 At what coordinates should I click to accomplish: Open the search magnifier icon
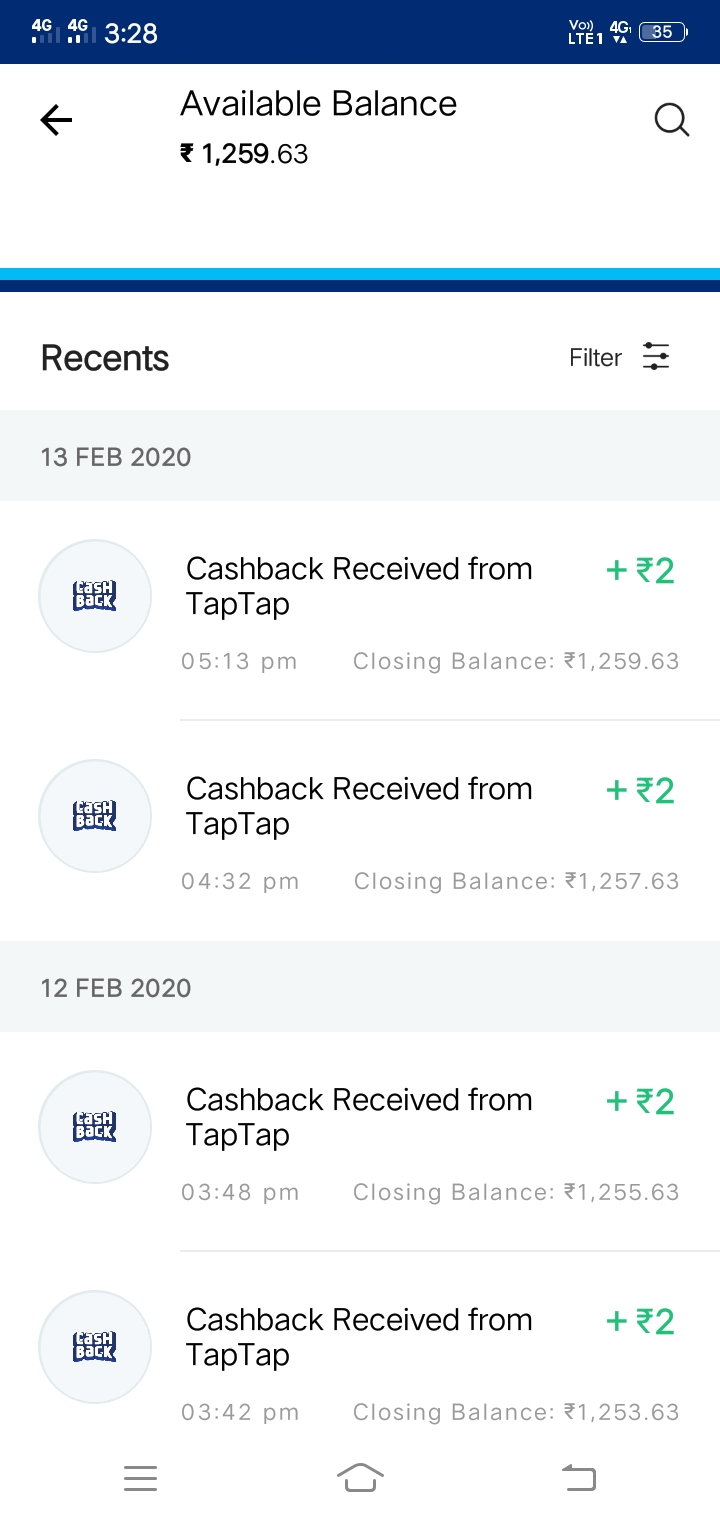(x=671, y=121)
